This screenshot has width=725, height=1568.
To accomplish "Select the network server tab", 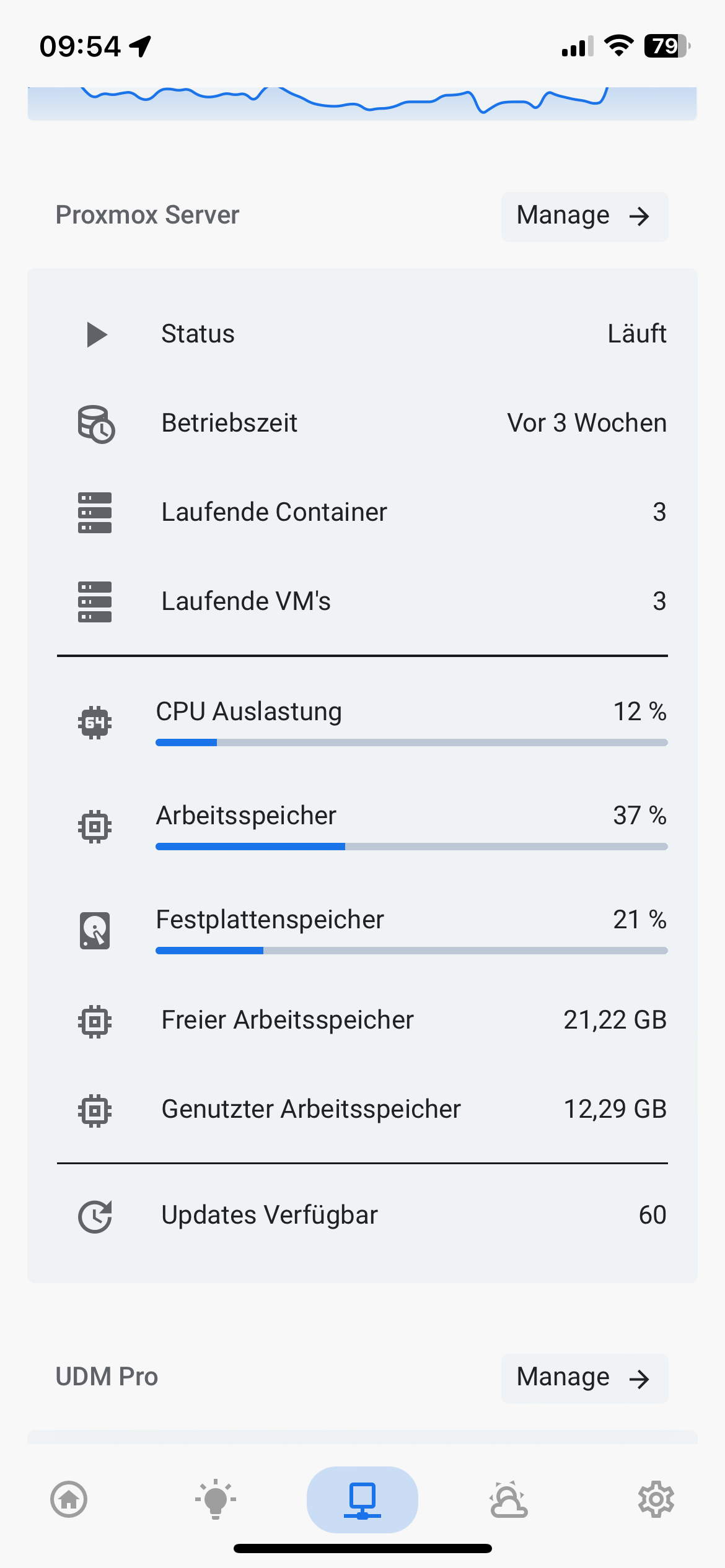I will point(362,1499).
